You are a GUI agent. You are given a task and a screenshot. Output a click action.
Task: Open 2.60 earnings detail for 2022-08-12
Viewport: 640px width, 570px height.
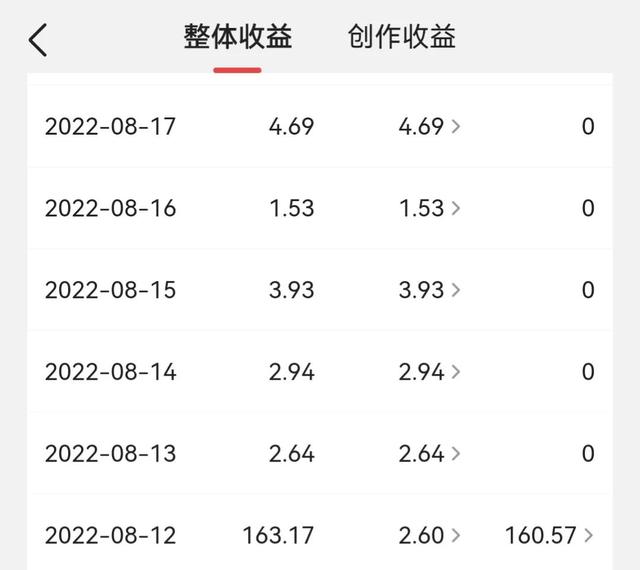tap(430, 535)
